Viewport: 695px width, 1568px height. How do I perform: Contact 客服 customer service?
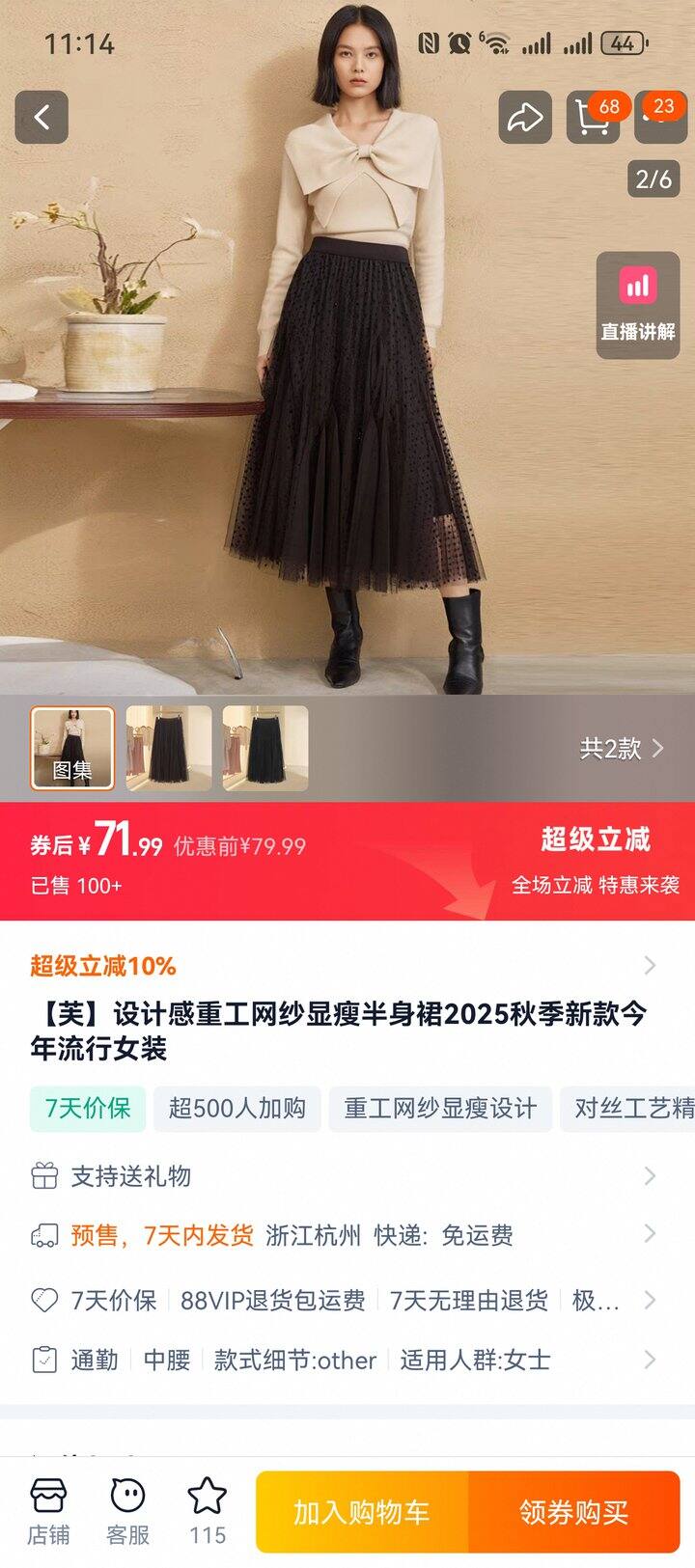click(127, 1511)
